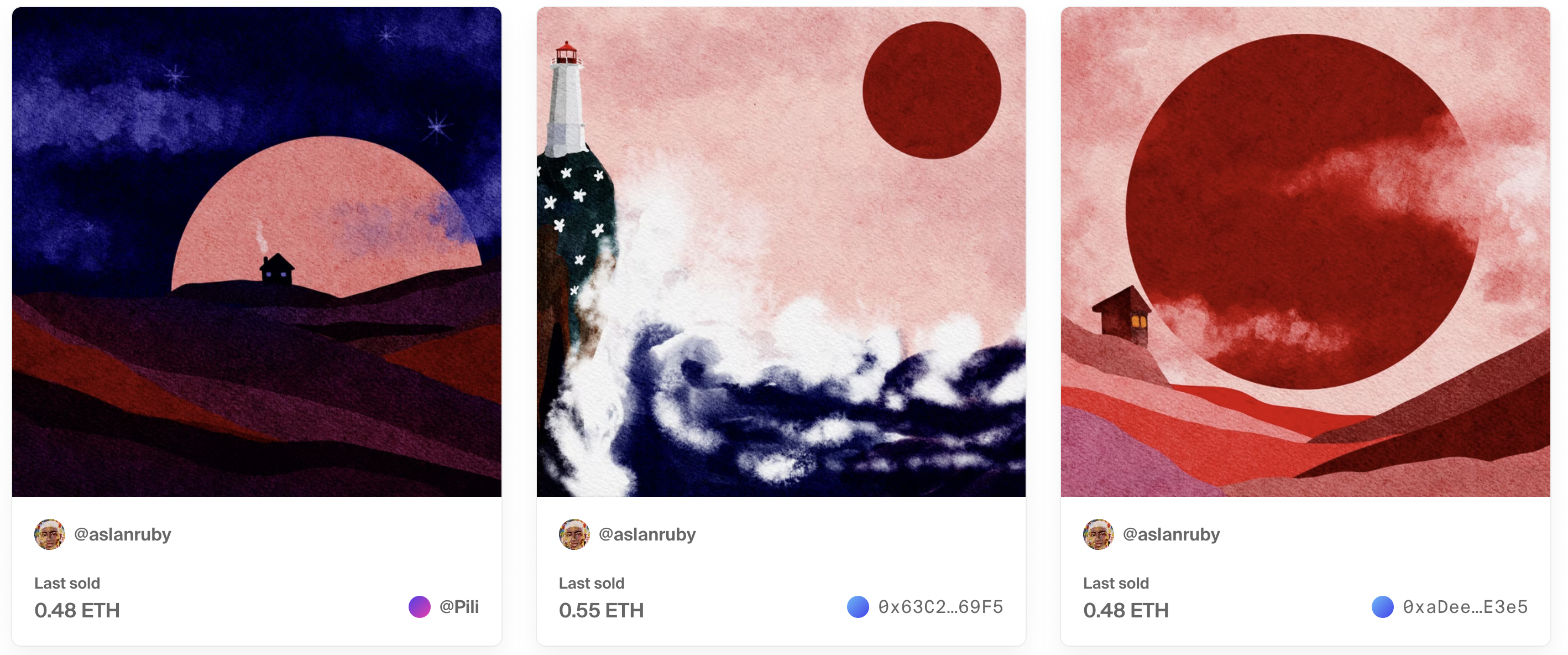Open the red sun cabin artwork
The width and height of the screenshot is (1568, 655).
tap(1305, 252)
